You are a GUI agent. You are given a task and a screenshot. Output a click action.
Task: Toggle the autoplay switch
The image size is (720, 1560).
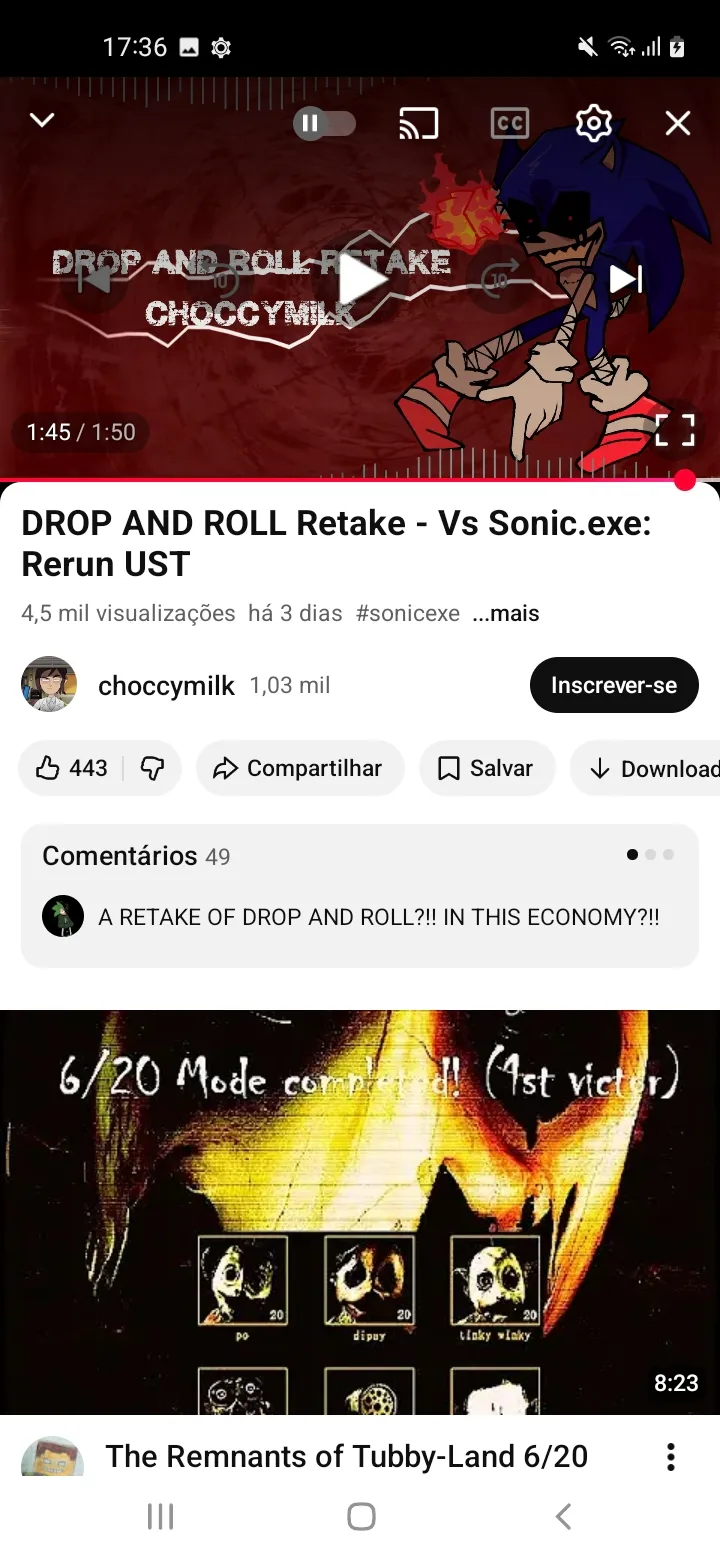click(x=324, y=123)
